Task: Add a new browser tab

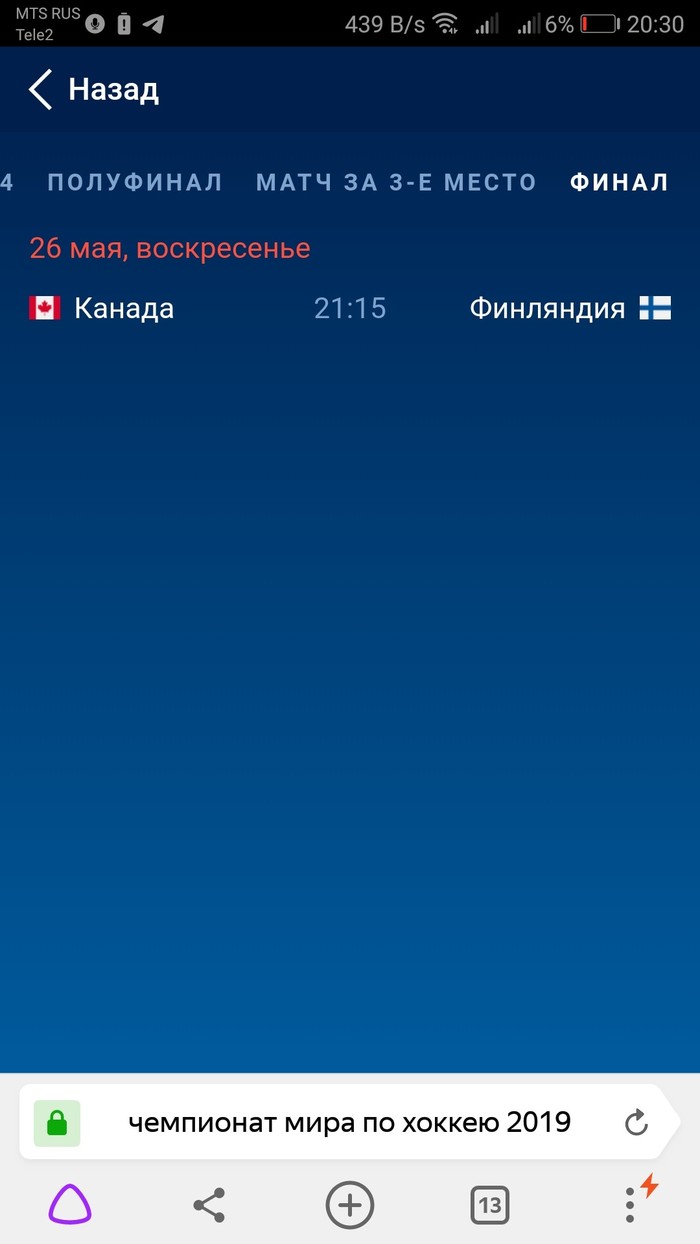Action: (350, 1205)
